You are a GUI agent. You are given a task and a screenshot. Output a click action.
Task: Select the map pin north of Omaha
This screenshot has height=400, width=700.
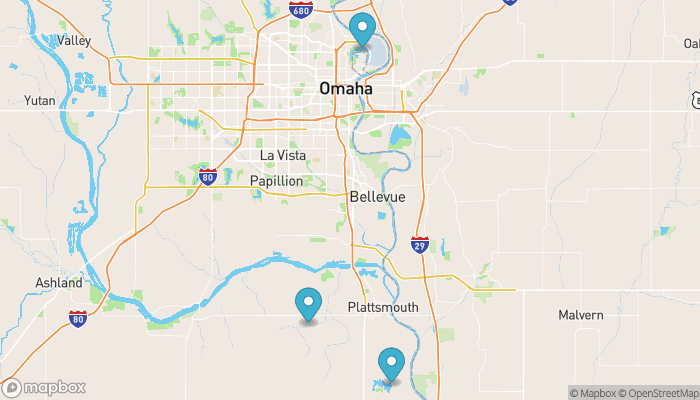coord(363,29)
